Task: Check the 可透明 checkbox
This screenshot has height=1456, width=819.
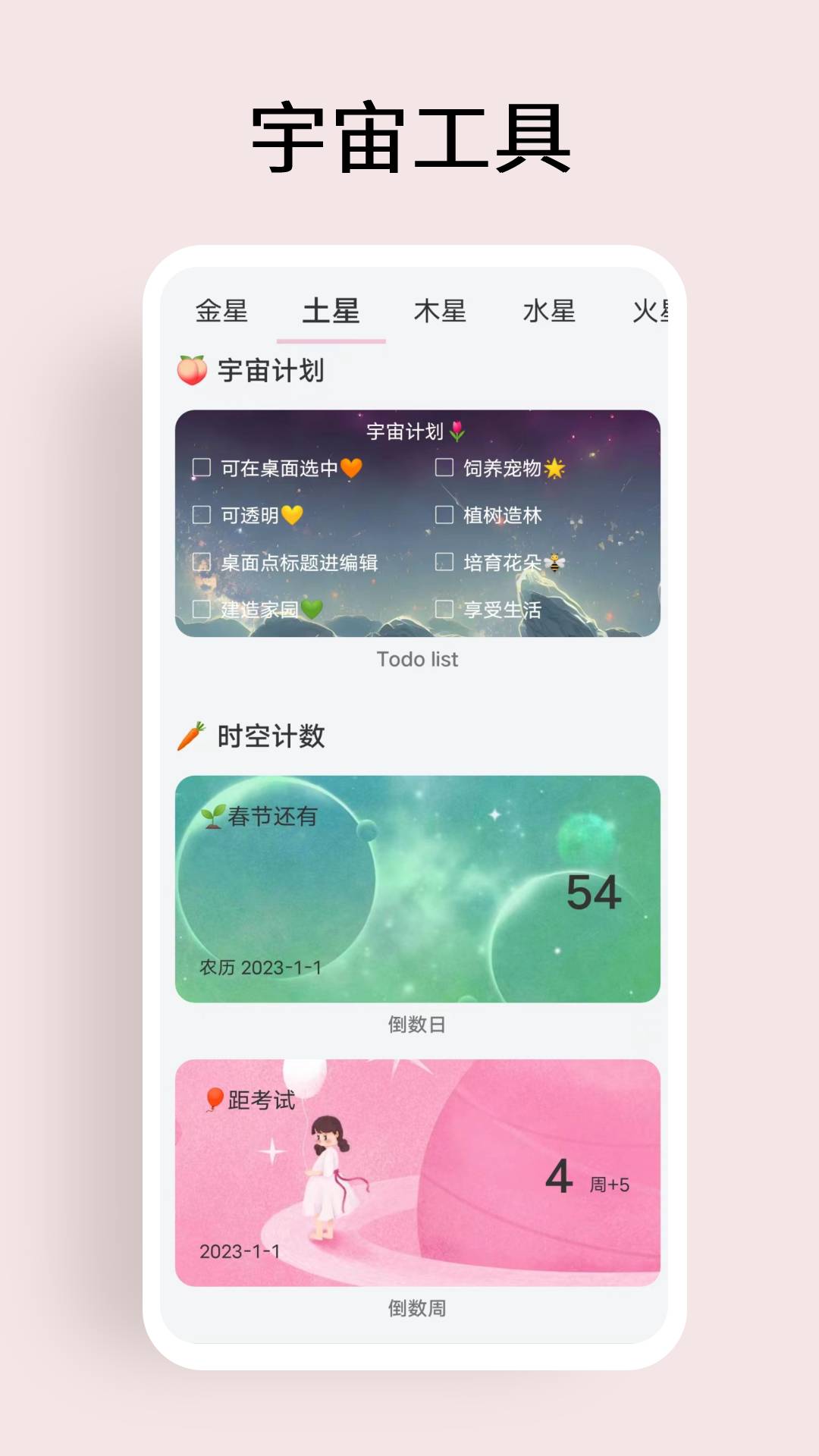Action: click(201, 516)
